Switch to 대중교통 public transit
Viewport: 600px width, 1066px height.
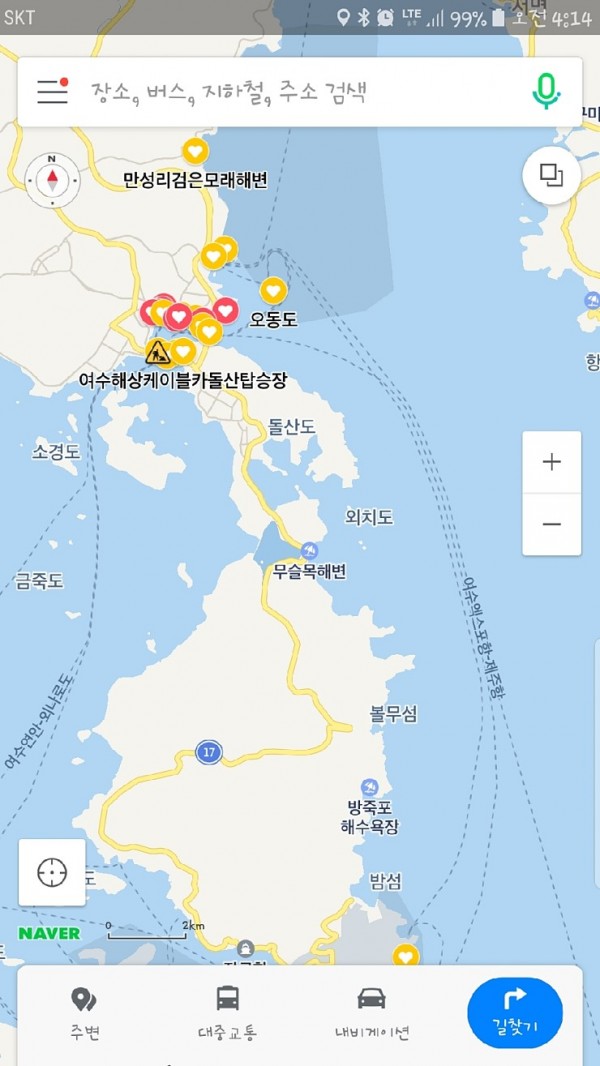(x=228, y=1012)
